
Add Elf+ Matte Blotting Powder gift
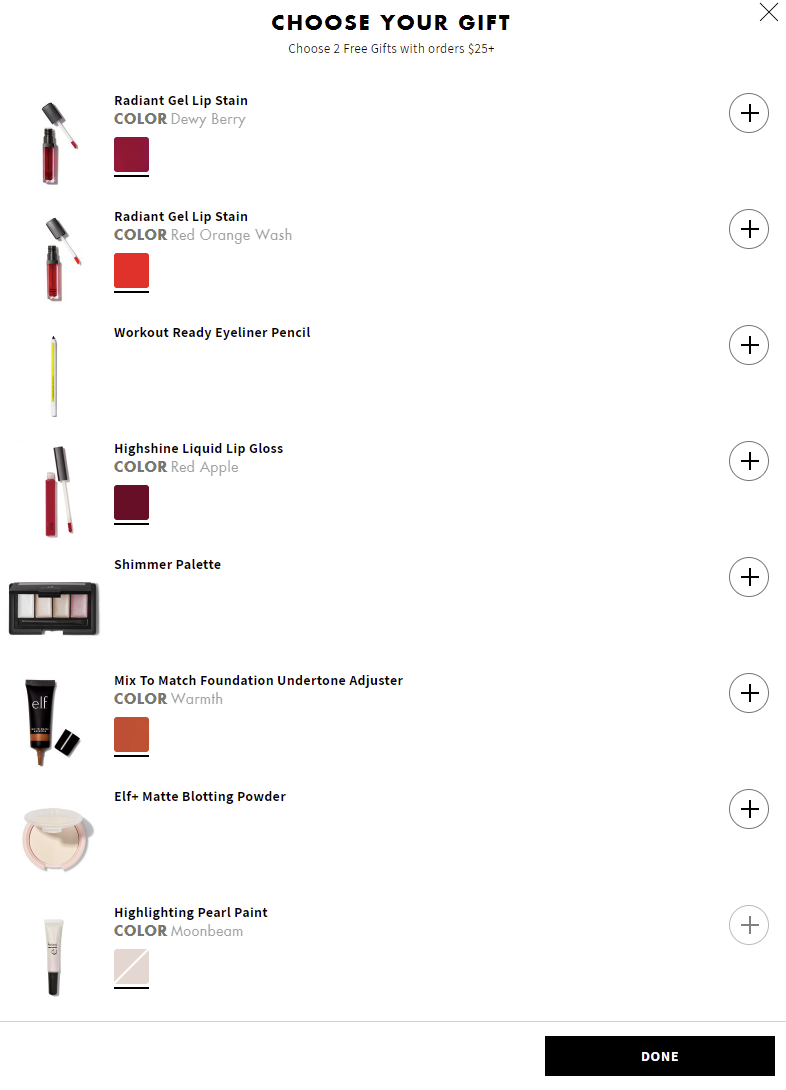click(748, 809)
